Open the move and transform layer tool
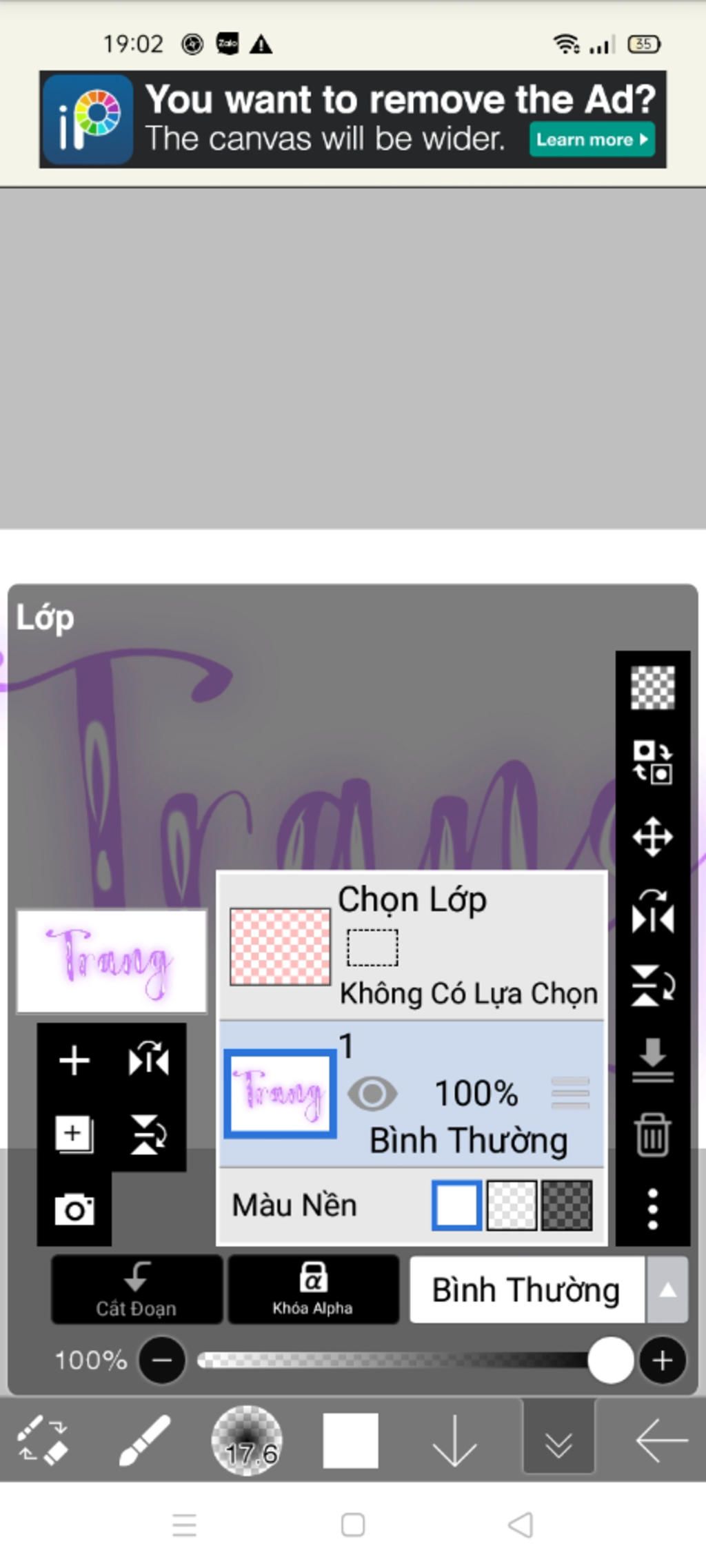Viewport: 706px width, 1568px height. pos(652,837)
